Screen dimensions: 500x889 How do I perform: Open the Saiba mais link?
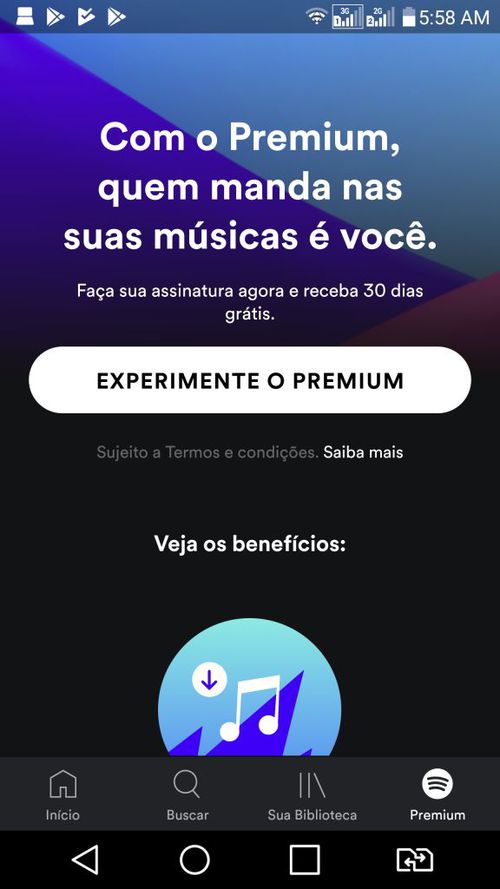coord(363,452)
